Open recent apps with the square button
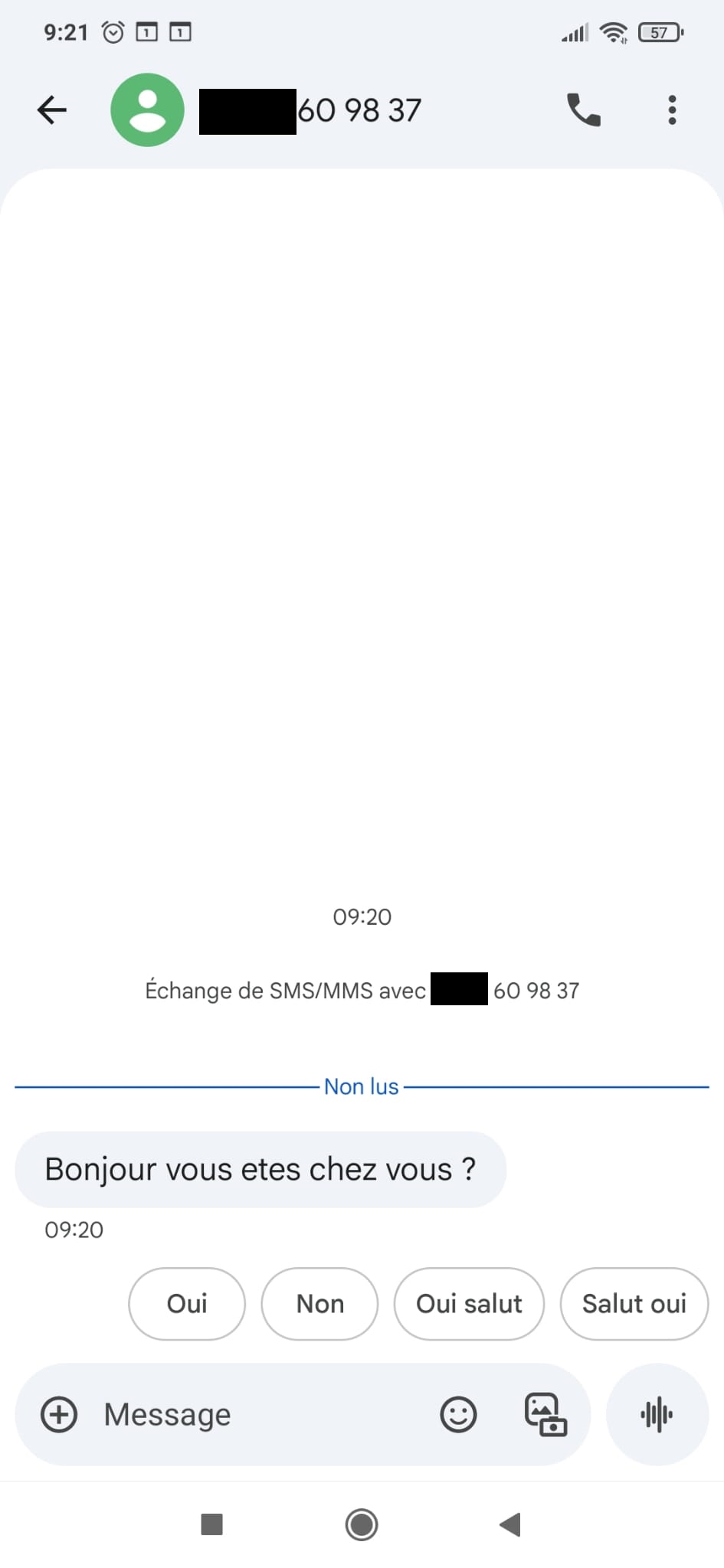The width and height of the screenshot is (724, 1568). [211, 1524]
